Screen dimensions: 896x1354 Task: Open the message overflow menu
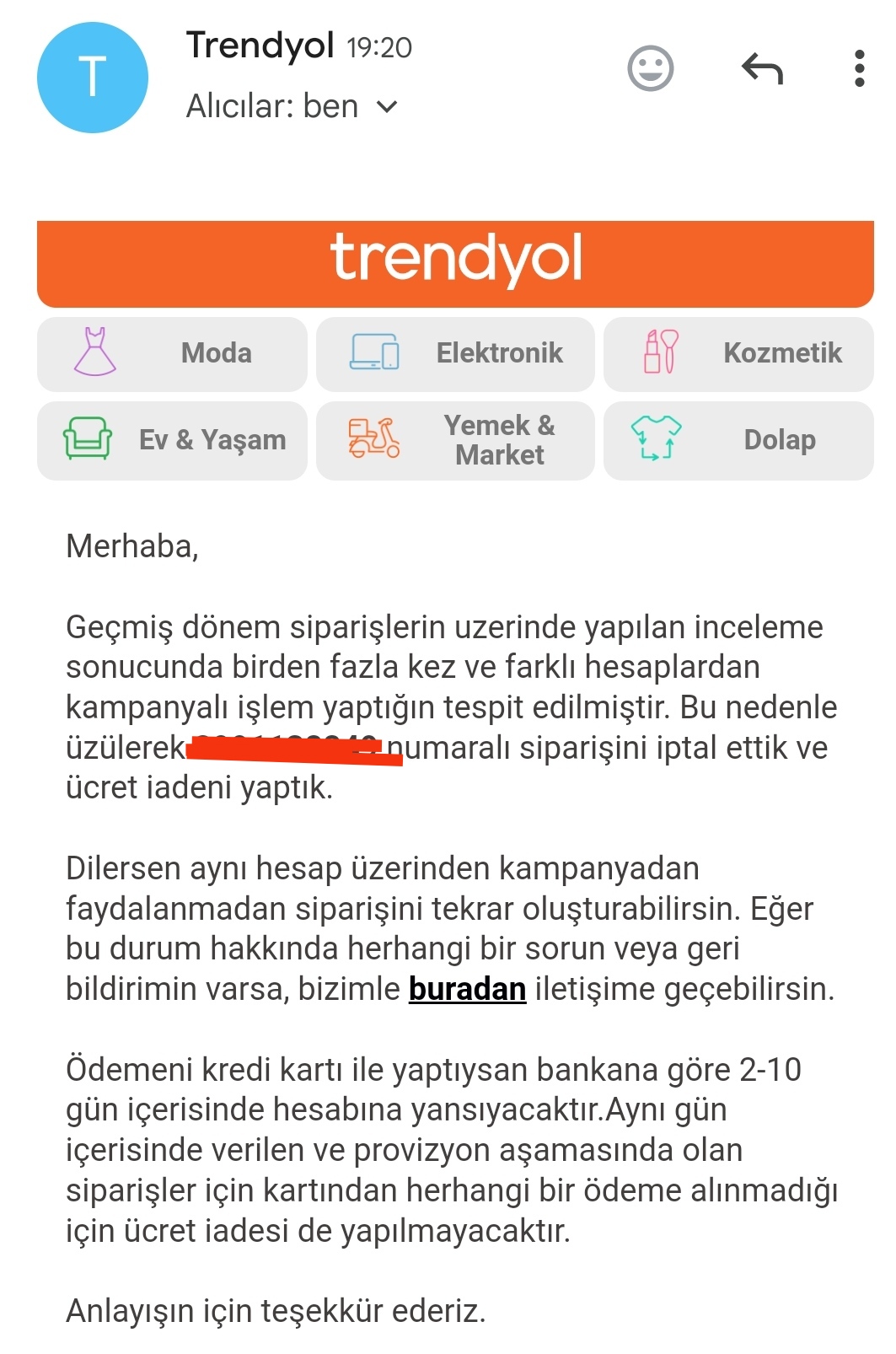859,69
